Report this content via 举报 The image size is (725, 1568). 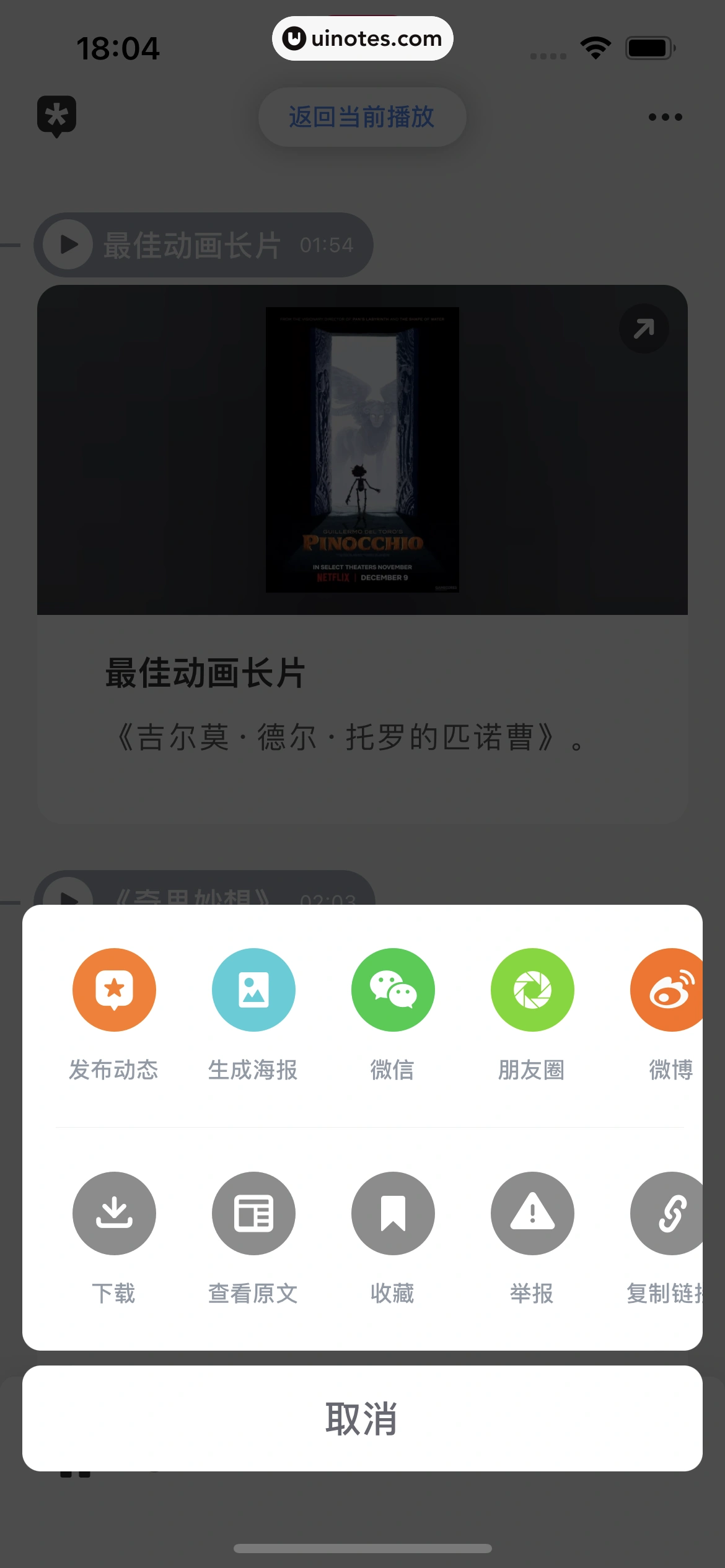pyautogui.click(x=532, y=1213)
